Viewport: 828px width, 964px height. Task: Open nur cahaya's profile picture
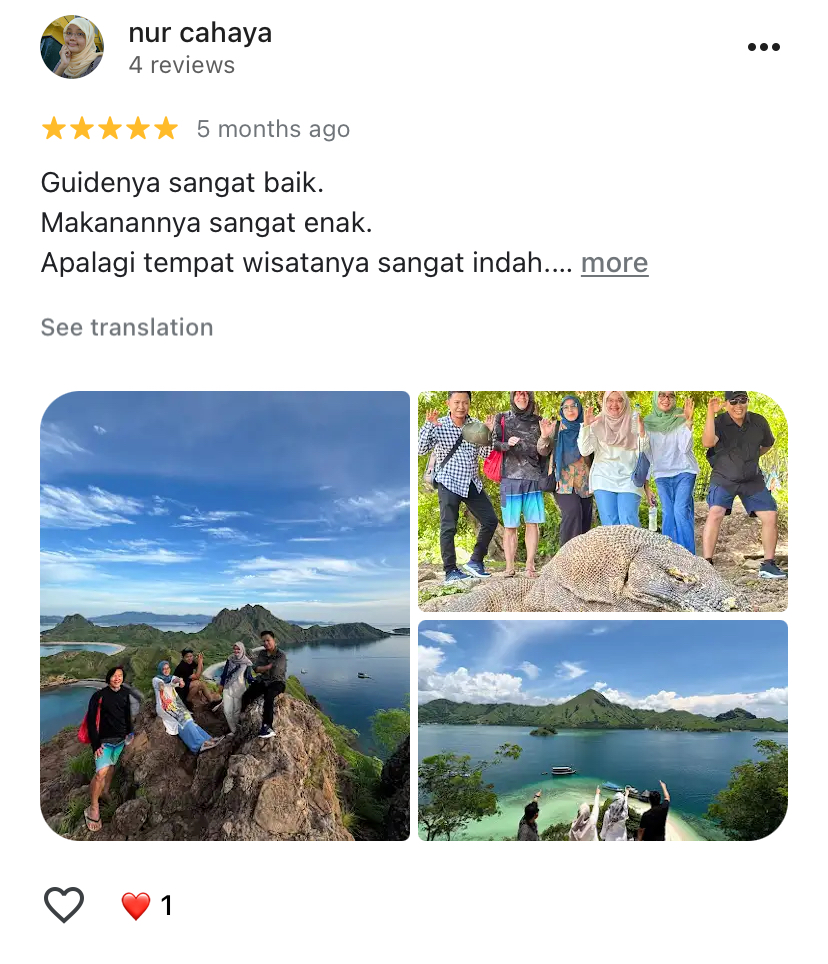point(72,47)
